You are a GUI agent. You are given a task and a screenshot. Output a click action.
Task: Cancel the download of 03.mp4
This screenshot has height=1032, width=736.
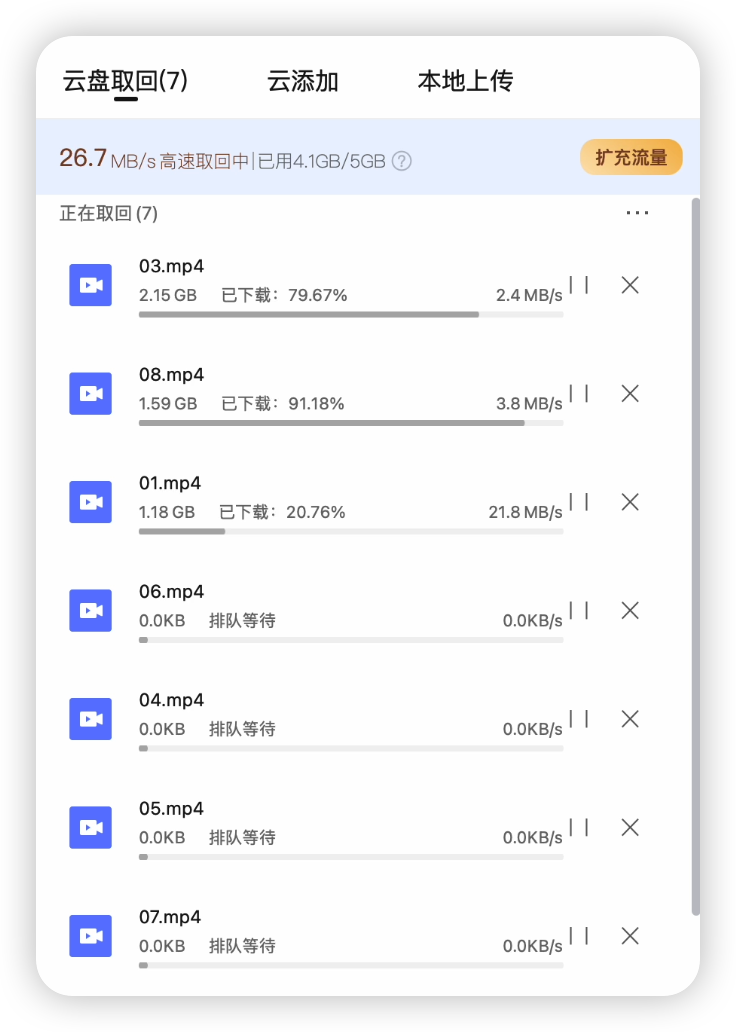coord(630,285)
